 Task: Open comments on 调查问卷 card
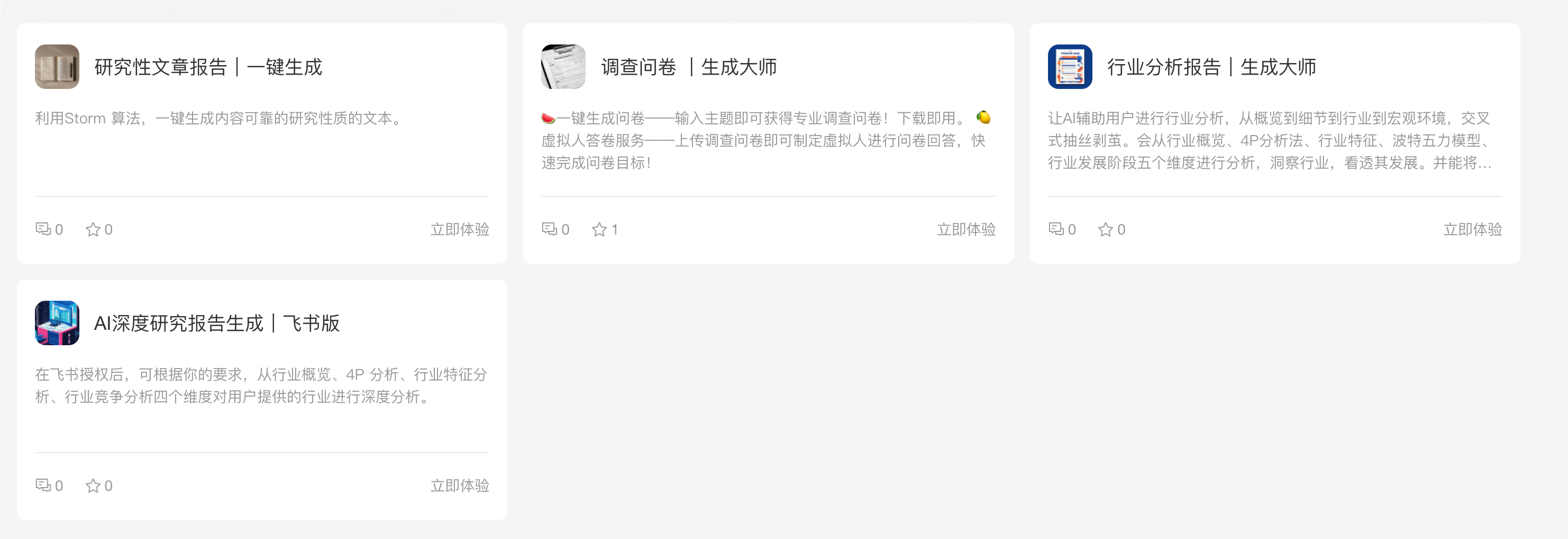550,230
